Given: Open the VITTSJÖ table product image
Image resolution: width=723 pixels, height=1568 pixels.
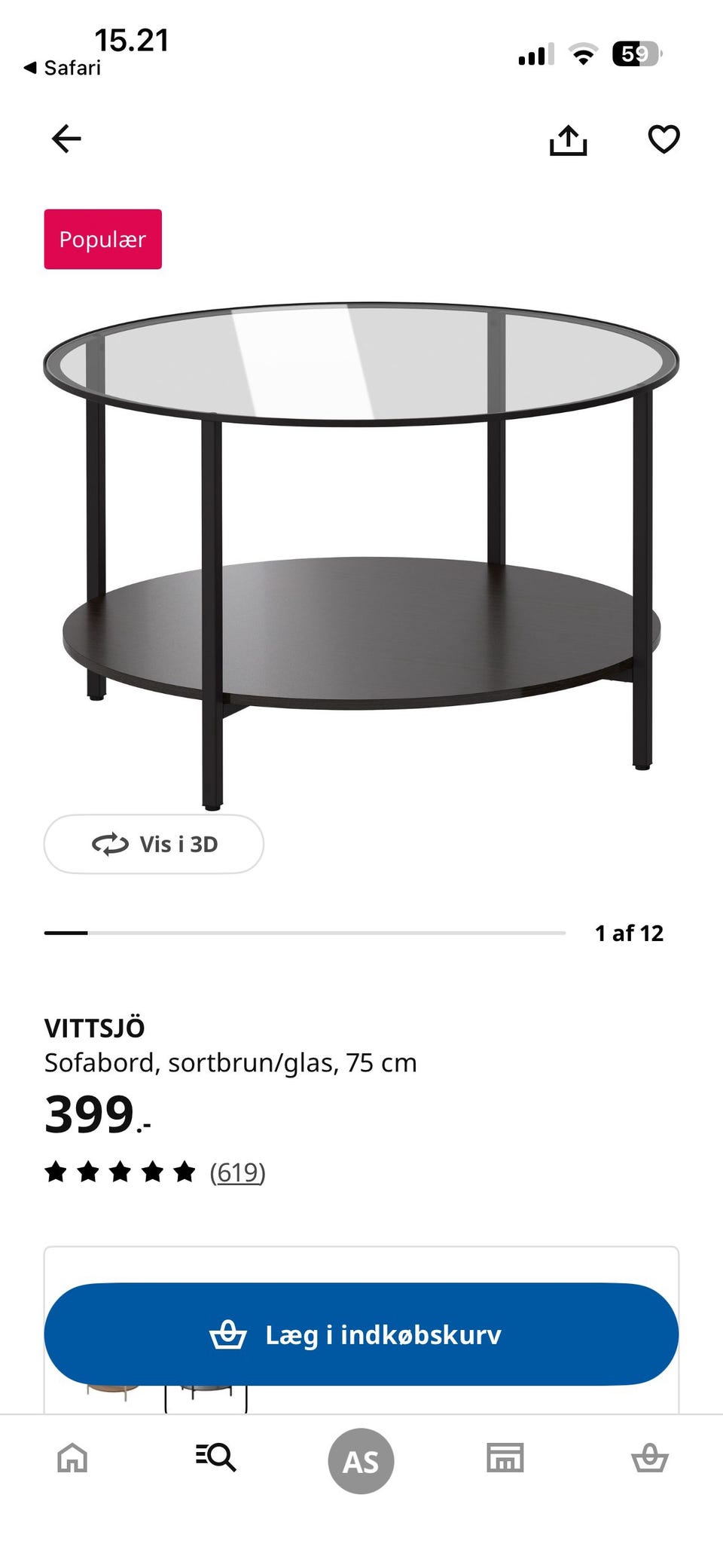Looking at the screenshot, I should 361,543.
